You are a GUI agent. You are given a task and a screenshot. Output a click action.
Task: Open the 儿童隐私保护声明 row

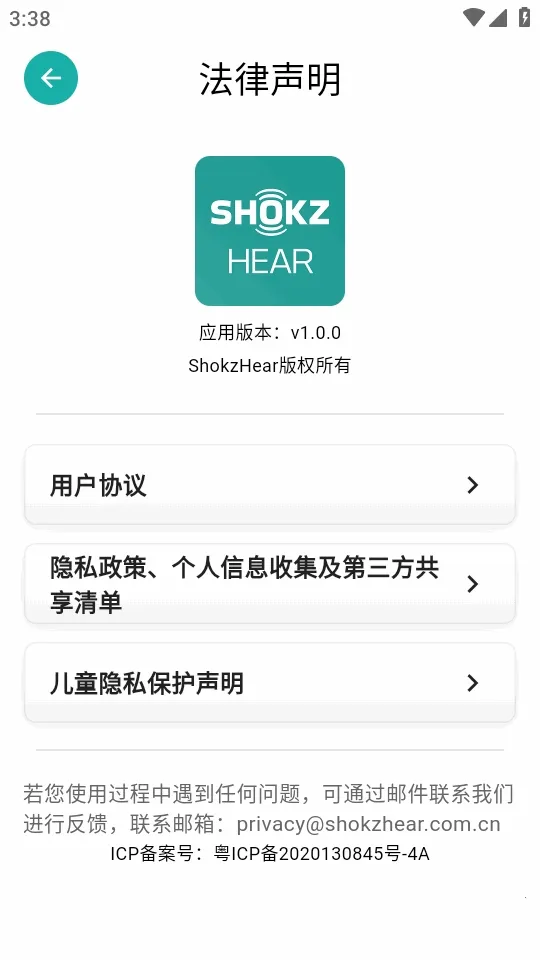tap(269, 683)
